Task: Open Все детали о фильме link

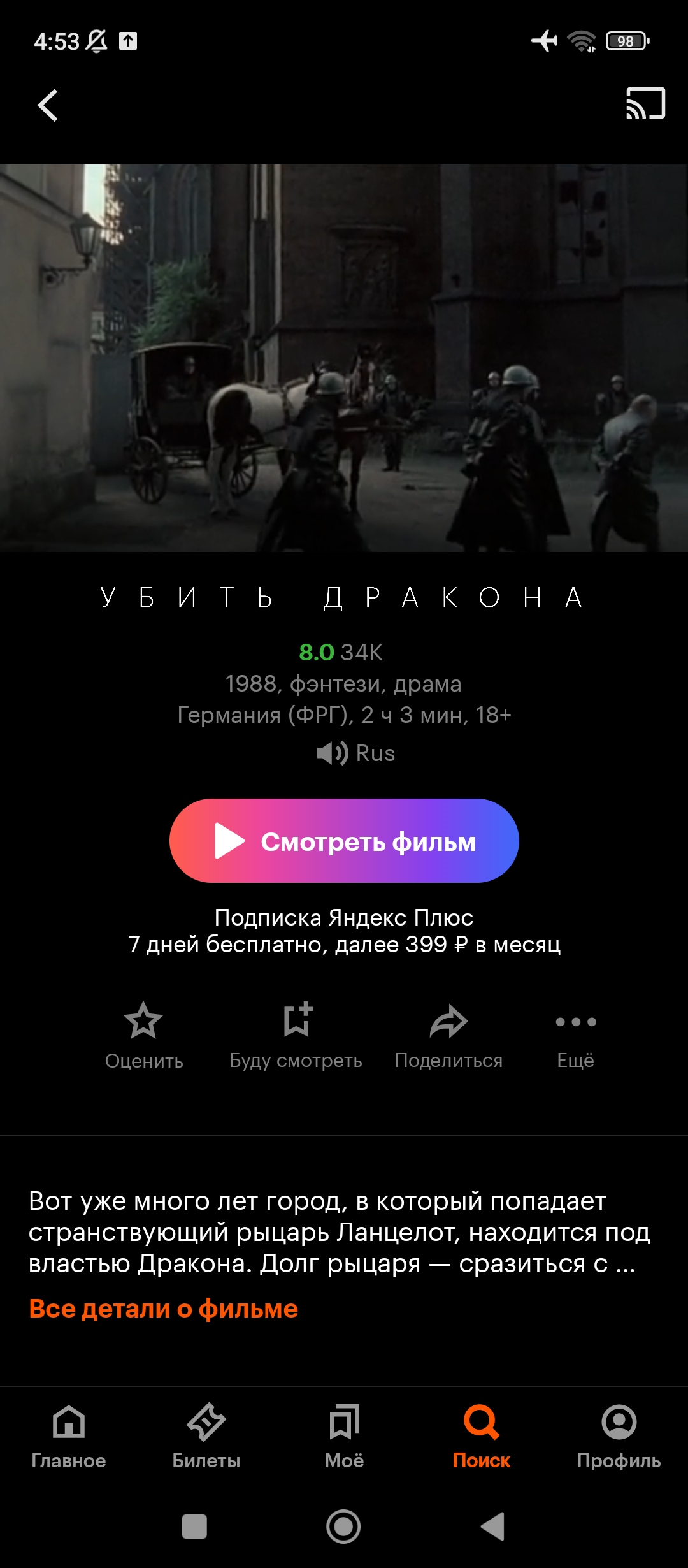Action: pos(164,1309)
